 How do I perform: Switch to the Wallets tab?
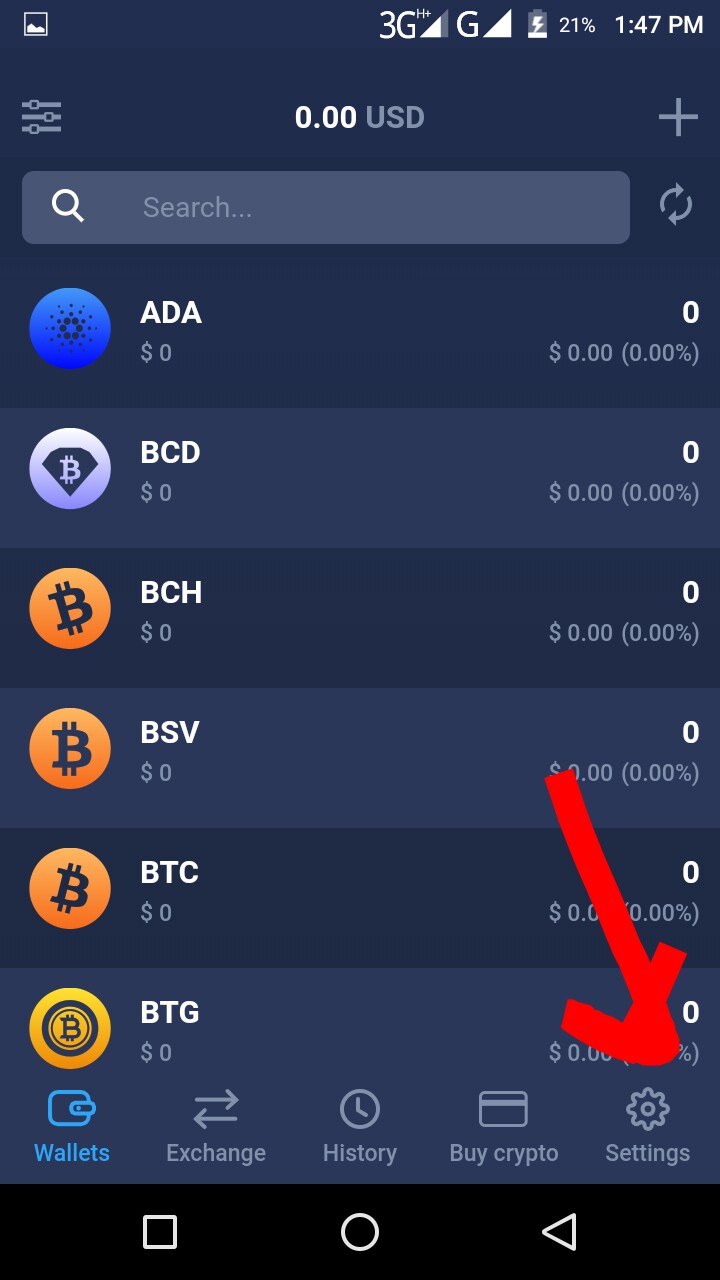click(72, 1127)
